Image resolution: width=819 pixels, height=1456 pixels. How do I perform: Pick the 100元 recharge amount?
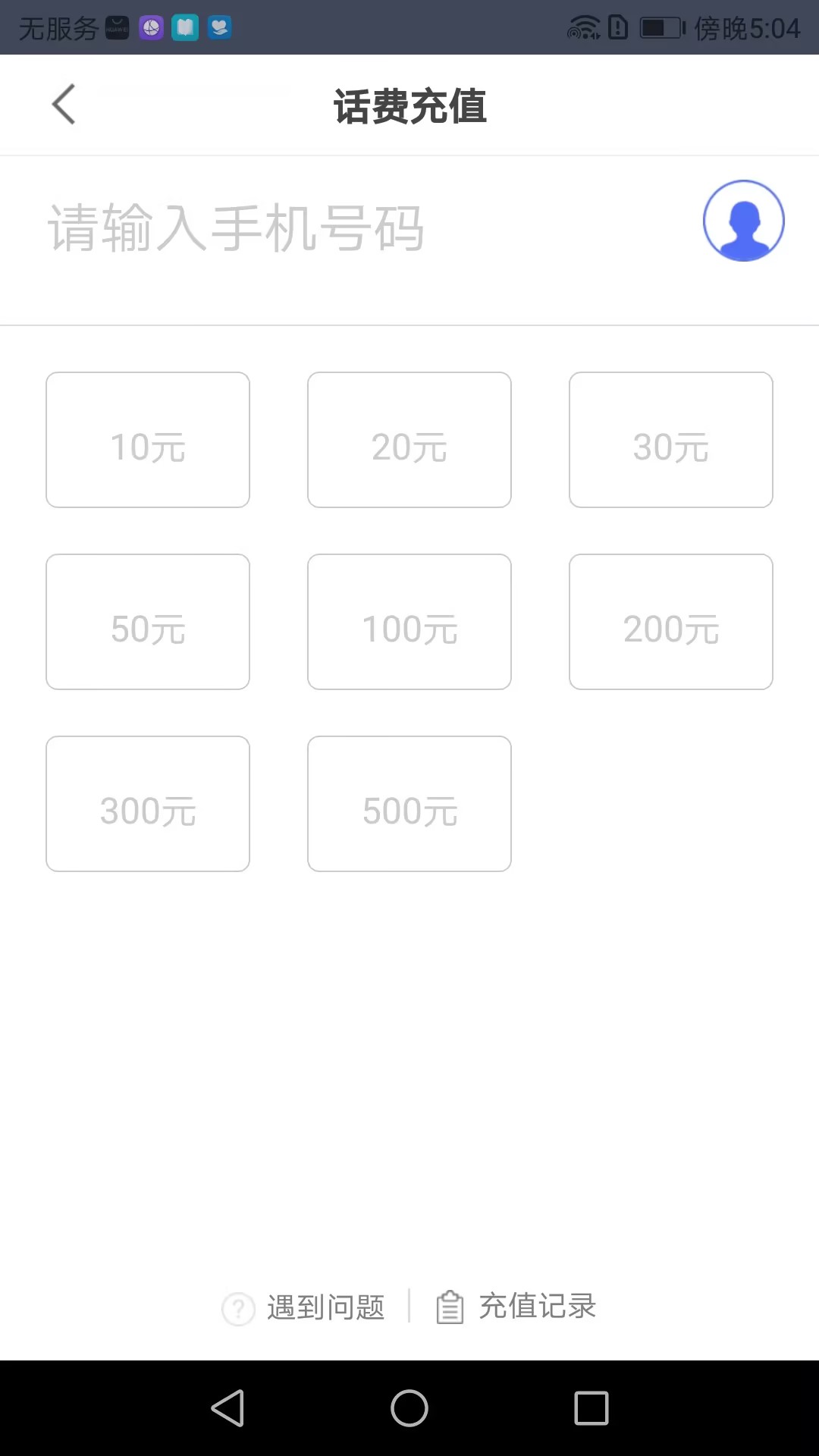coord(409,622)
